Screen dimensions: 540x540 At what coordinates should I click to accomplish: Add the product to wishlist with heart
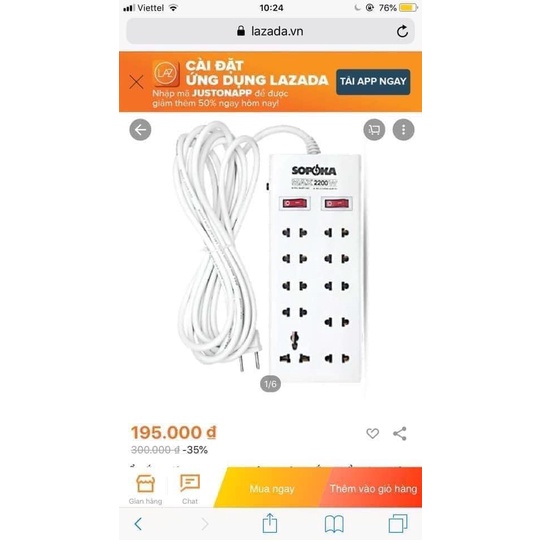372,433
